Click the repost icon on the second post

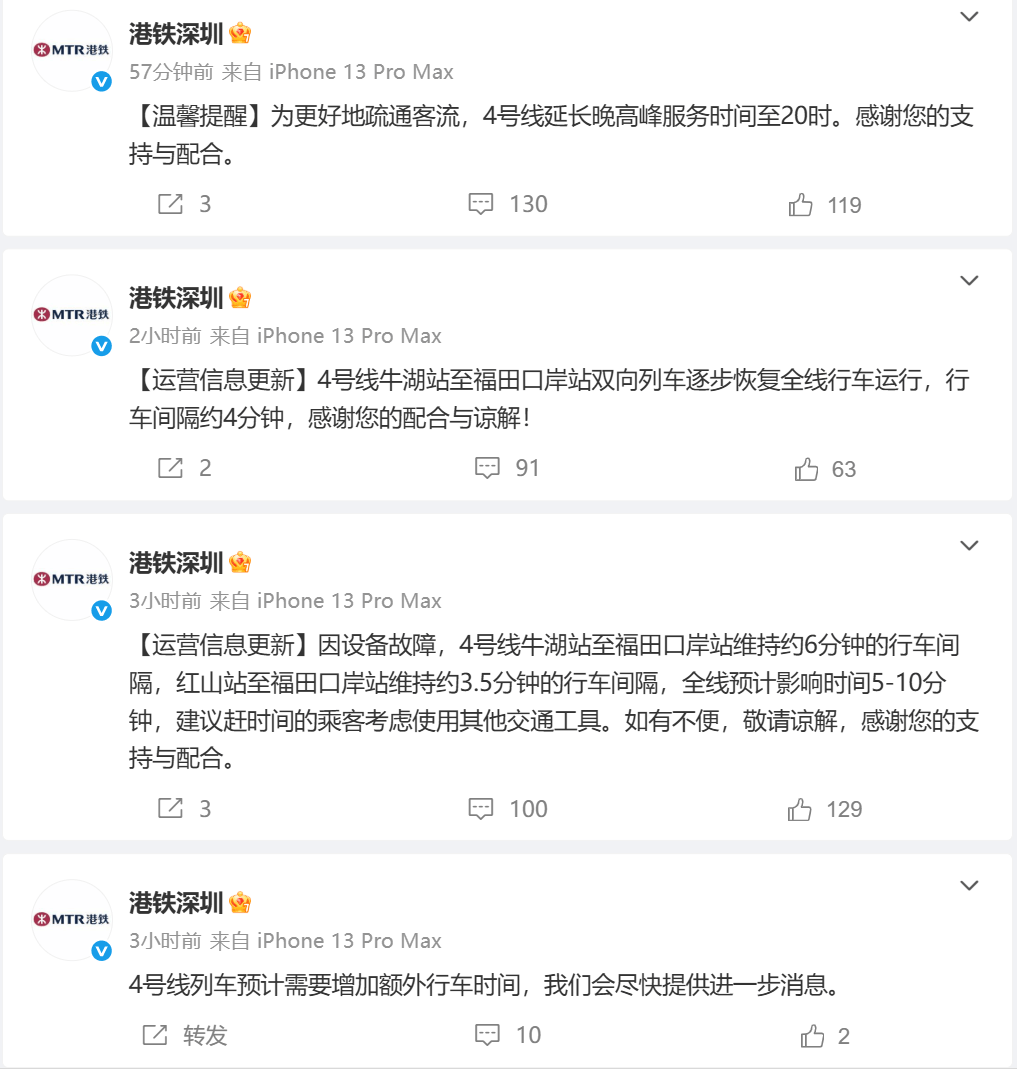(170, 467)
